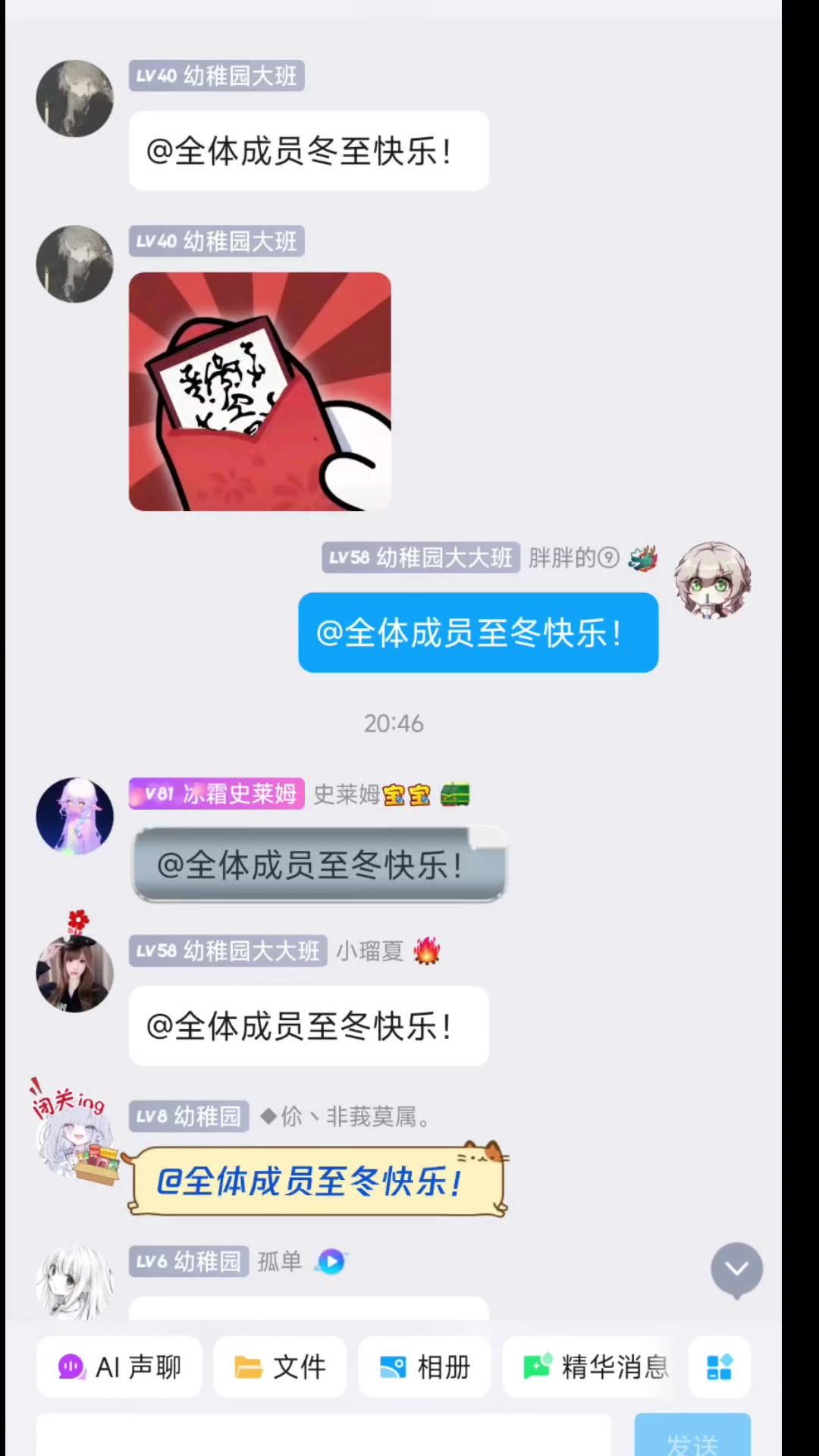The width and height of the screenshot is (819, 1456).
Task: Open the 文件 shortcut
Action: point(280,1367)
